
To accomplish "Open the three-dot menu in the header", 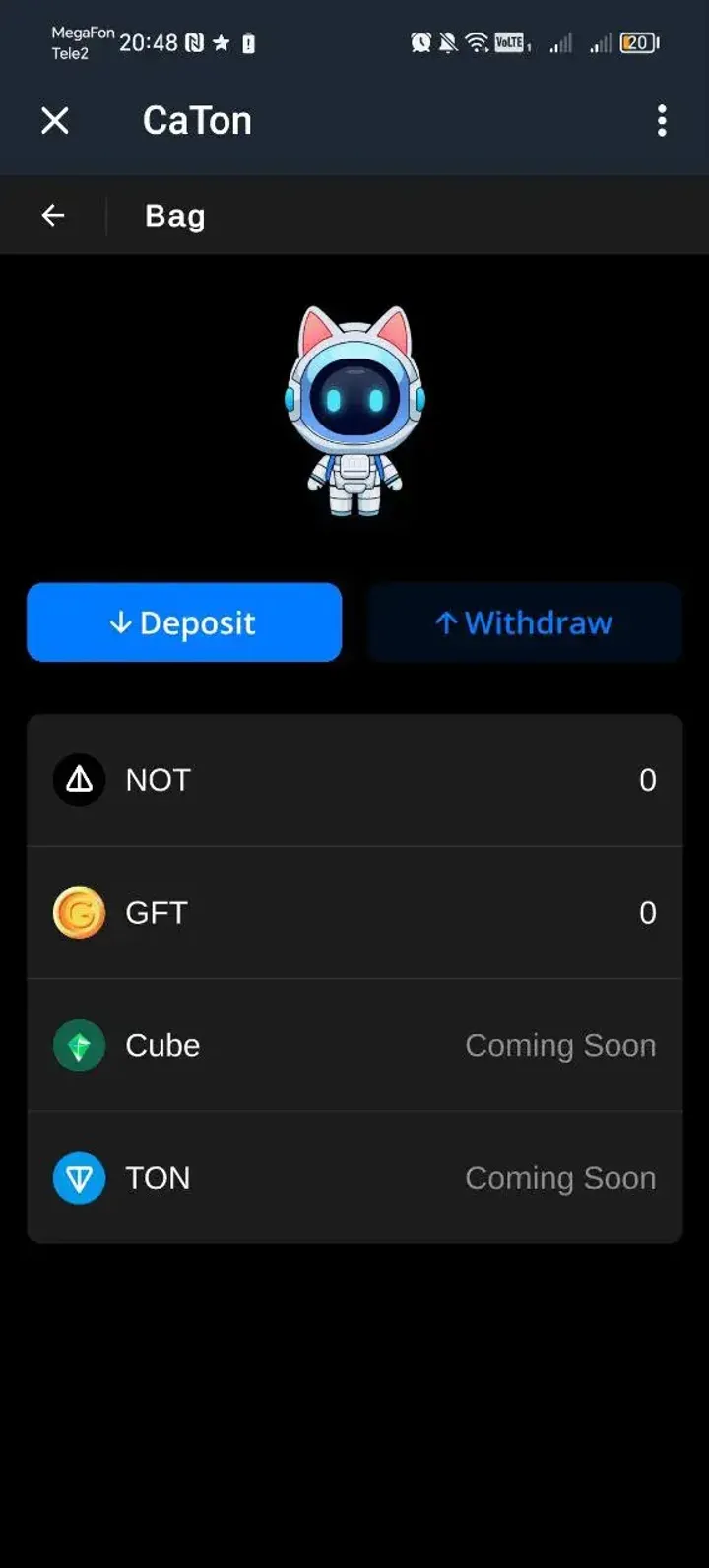I will (662, 120).
